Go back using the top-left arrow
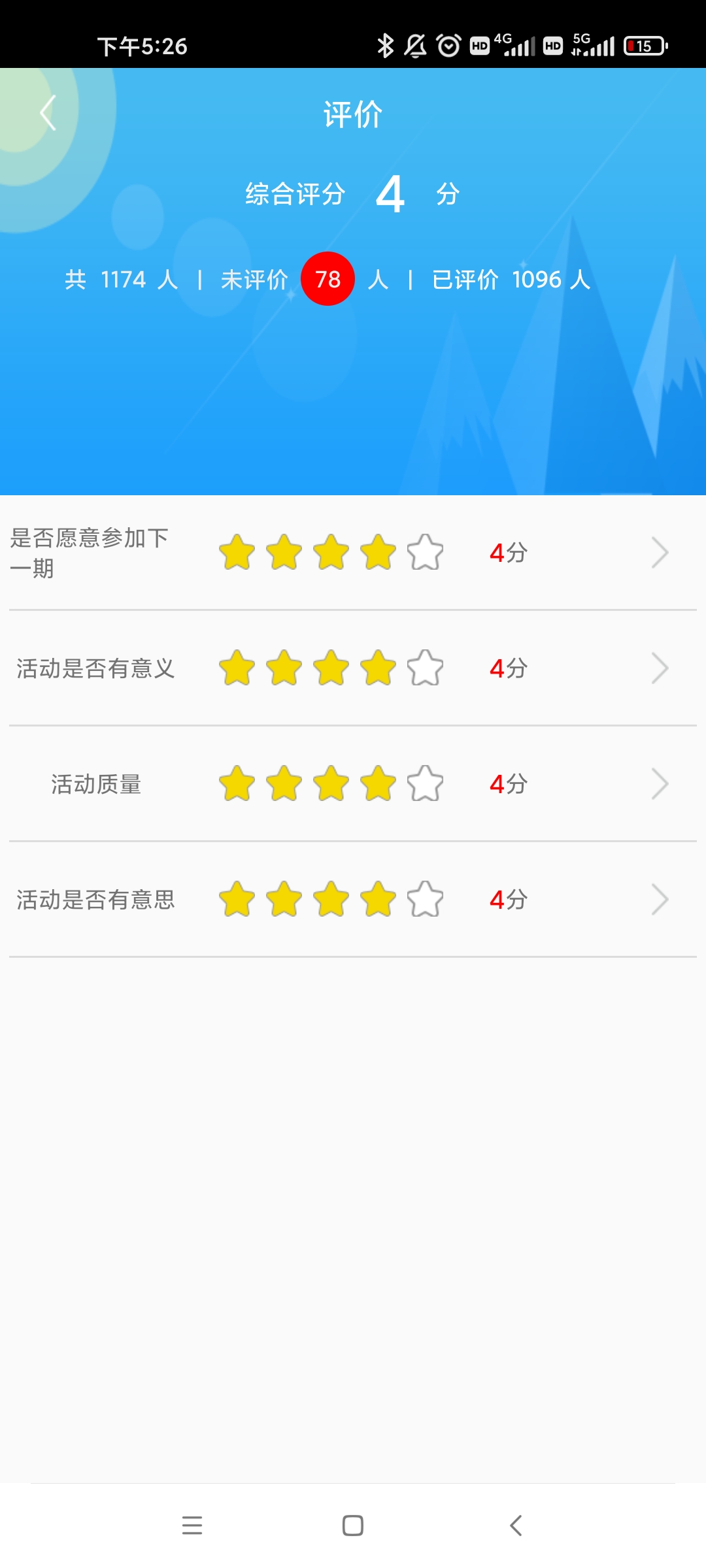706x1568 pixels. [x=48, y=113]
